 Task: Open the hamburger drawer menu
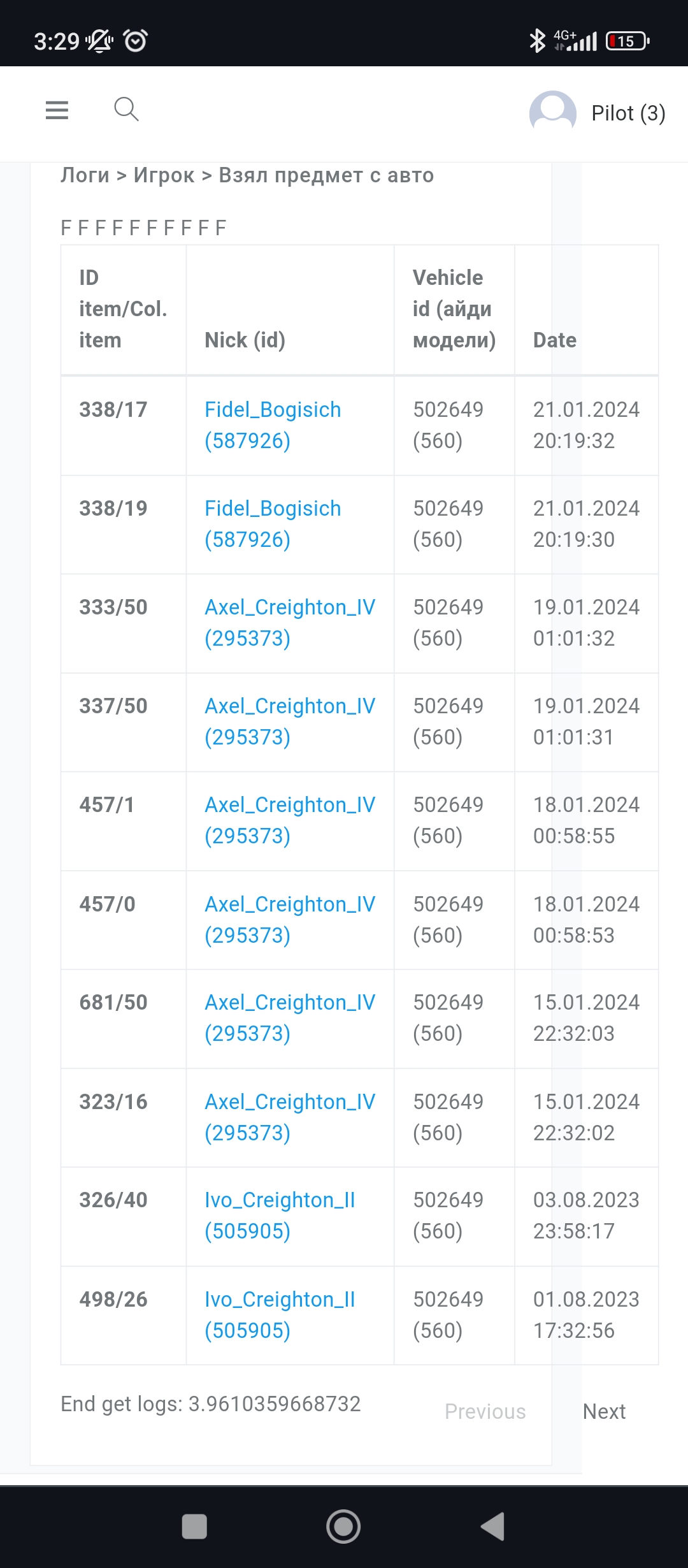(x=57, y=110)
